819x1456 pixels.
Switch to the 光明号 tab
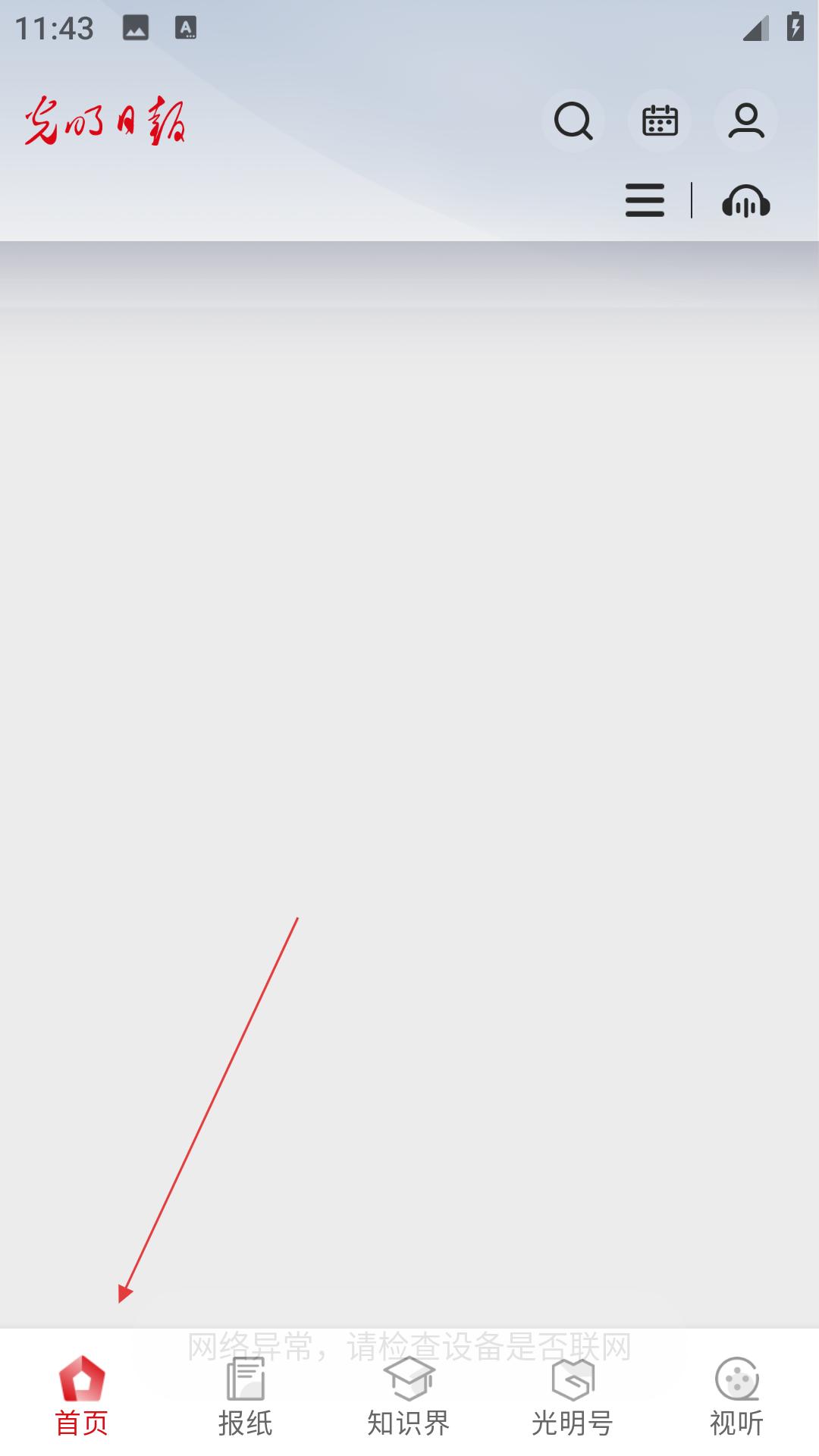coord(573,1396)
